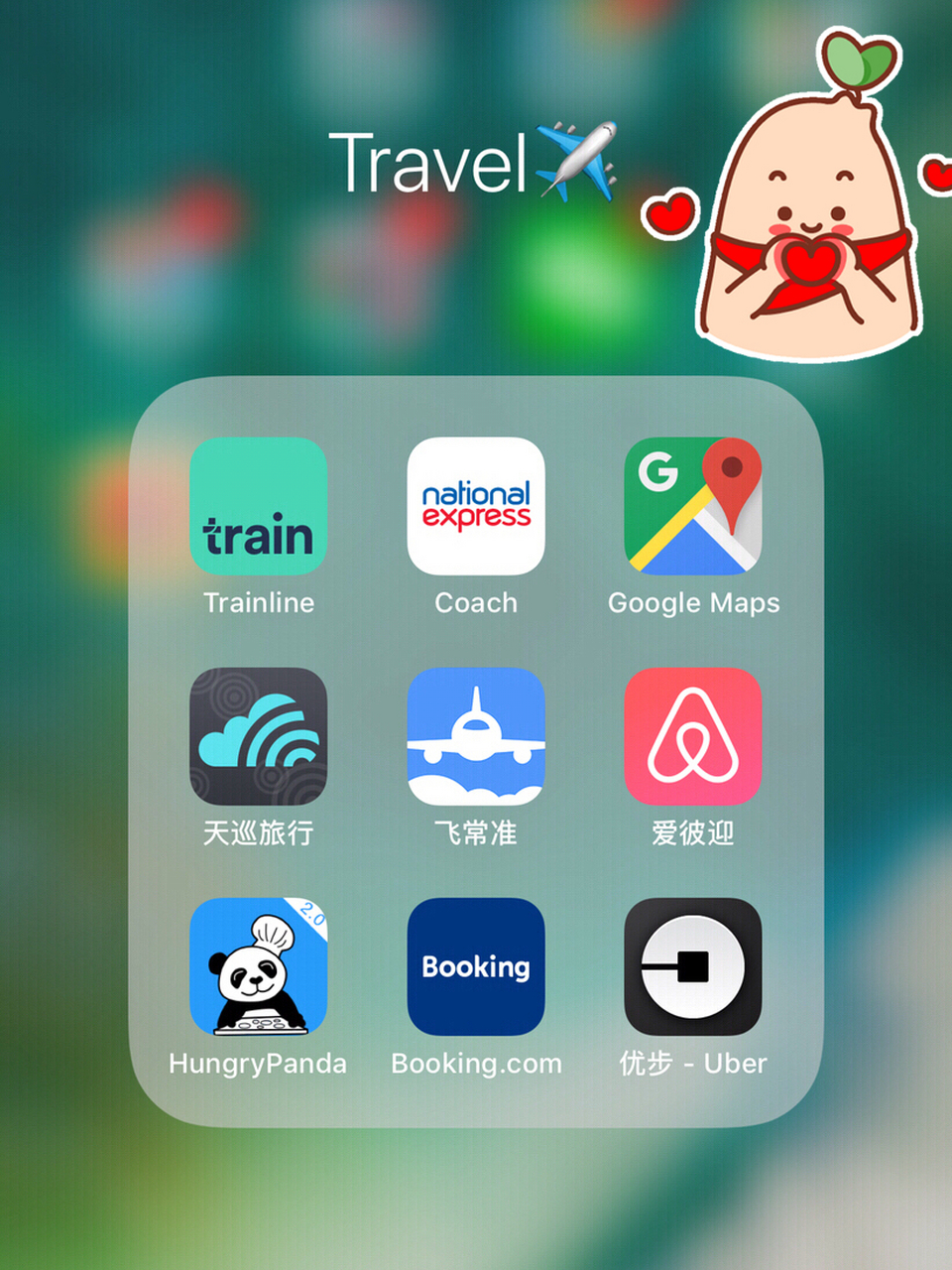
Task: Launch the 飞常准 flight app
Action: tap(476, 736)
